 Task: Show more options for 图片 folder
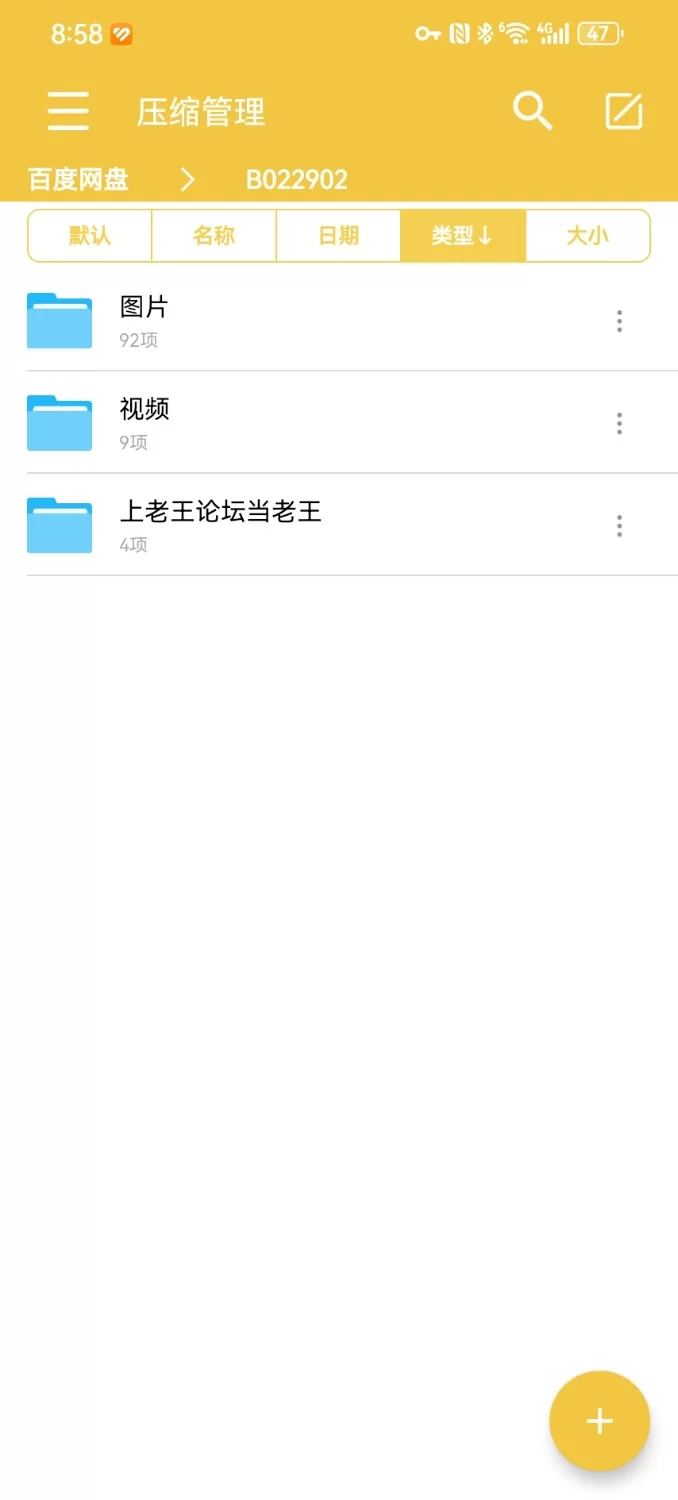pyautogui.click(x=619, y=321)
